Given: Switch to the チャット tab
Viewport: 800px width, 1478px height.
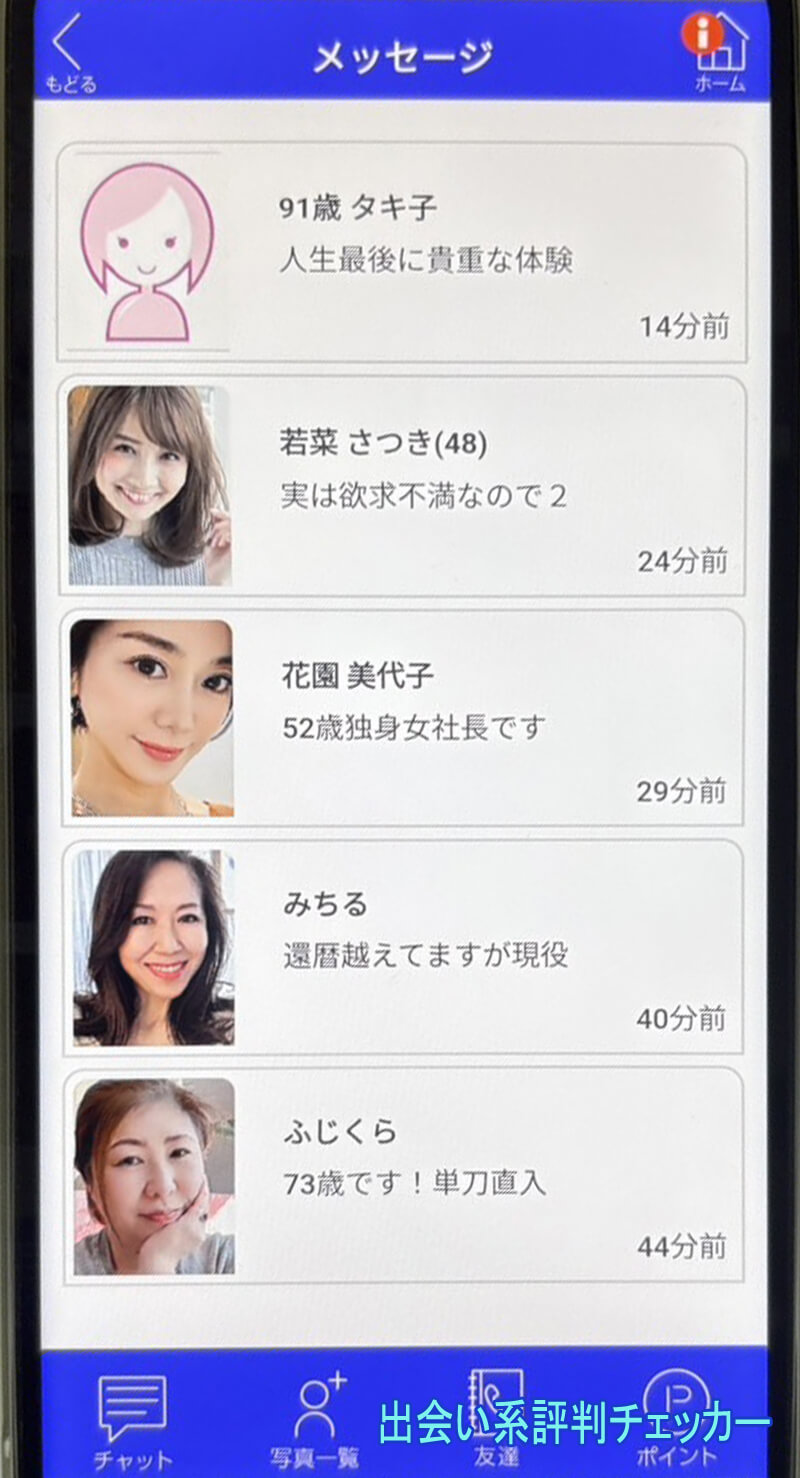Looking at the screenshot, I should pyautogui.click(x=132, y=1420).
